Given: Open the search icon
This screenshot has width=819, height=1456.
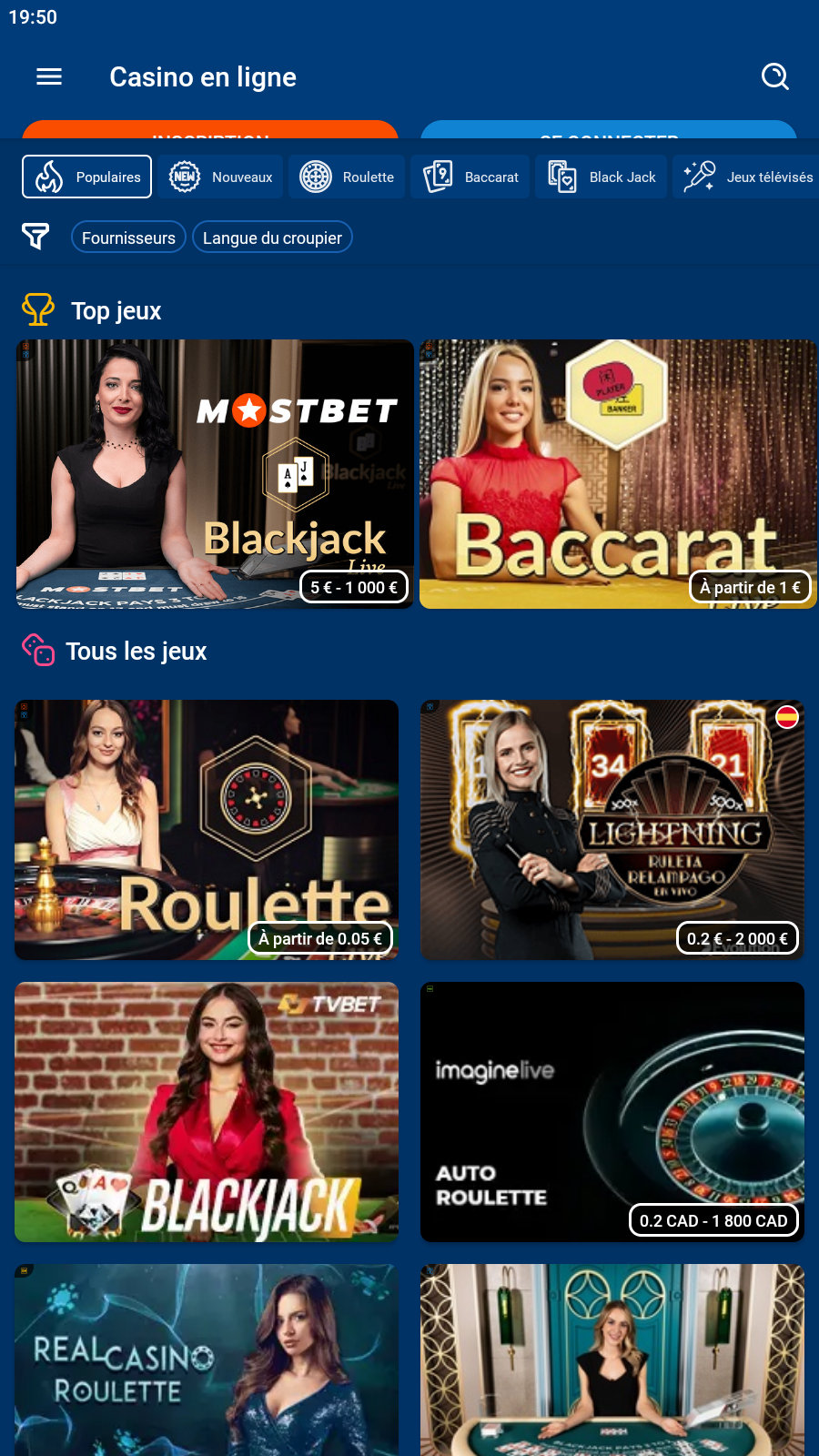Looking at the screenshot, I should (x=774, y=77).
